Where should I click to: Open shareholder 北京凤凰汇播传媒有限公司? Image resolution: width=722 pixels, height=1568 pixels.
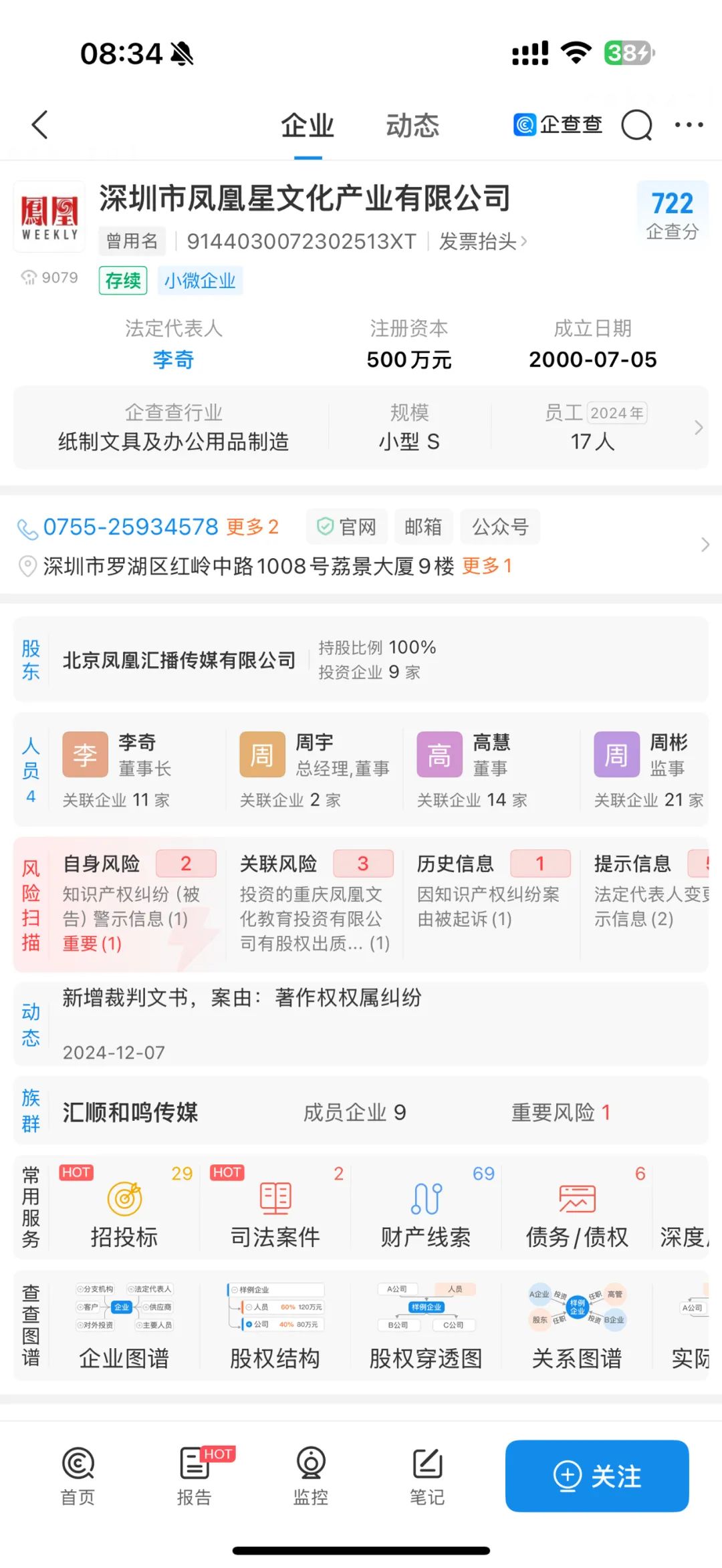pyautogui.click(x=178, y=660)
